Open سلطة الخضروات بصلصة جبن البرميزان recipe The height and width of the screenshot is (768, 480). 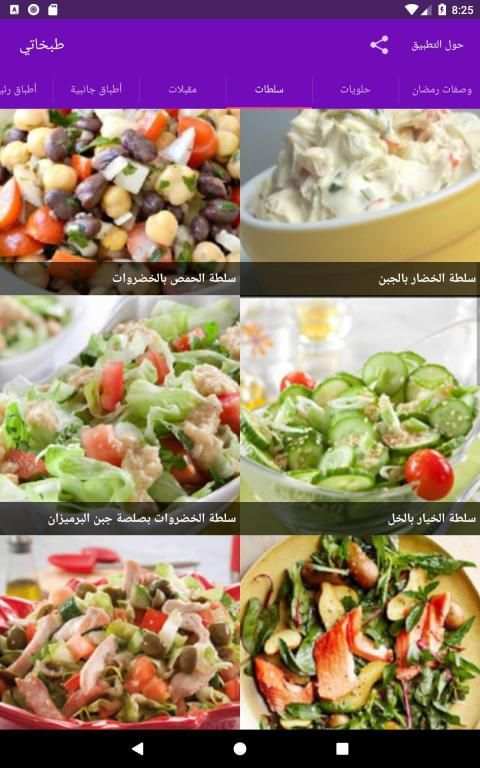pos(120,415)
